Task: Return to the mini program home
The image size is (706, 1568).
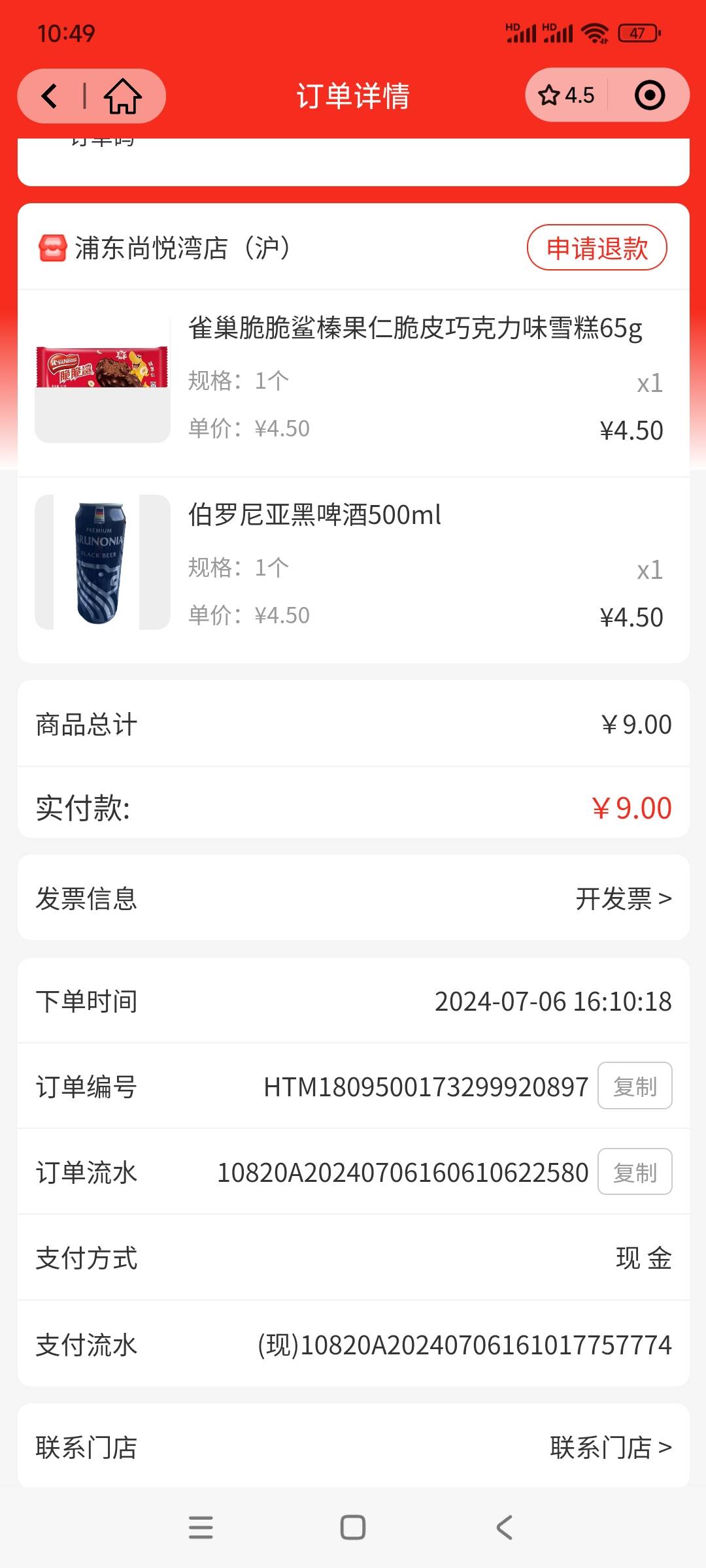Action: tap(123, 96)
